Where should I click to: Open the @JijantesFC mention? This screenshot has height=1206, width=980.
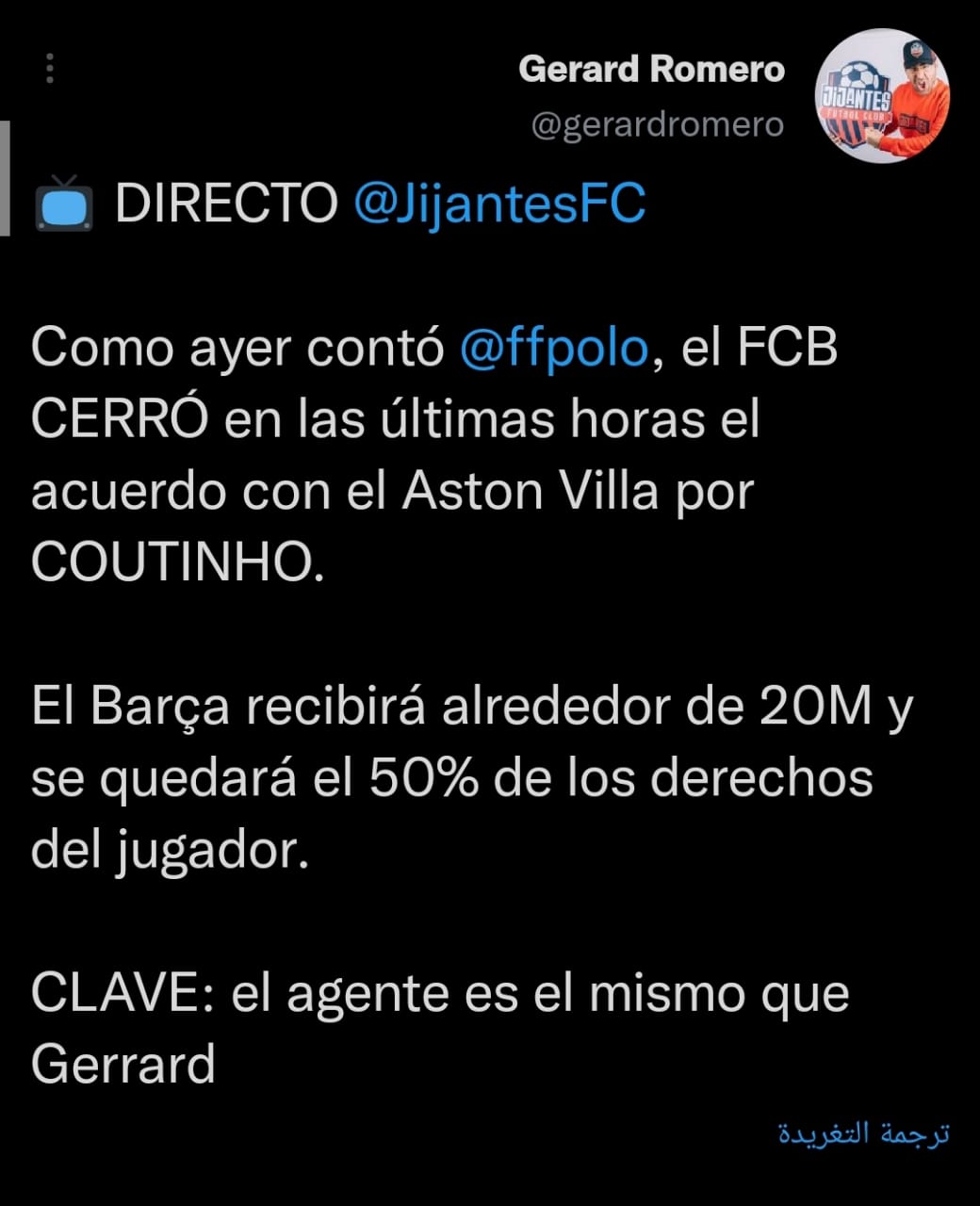(499, 203)
